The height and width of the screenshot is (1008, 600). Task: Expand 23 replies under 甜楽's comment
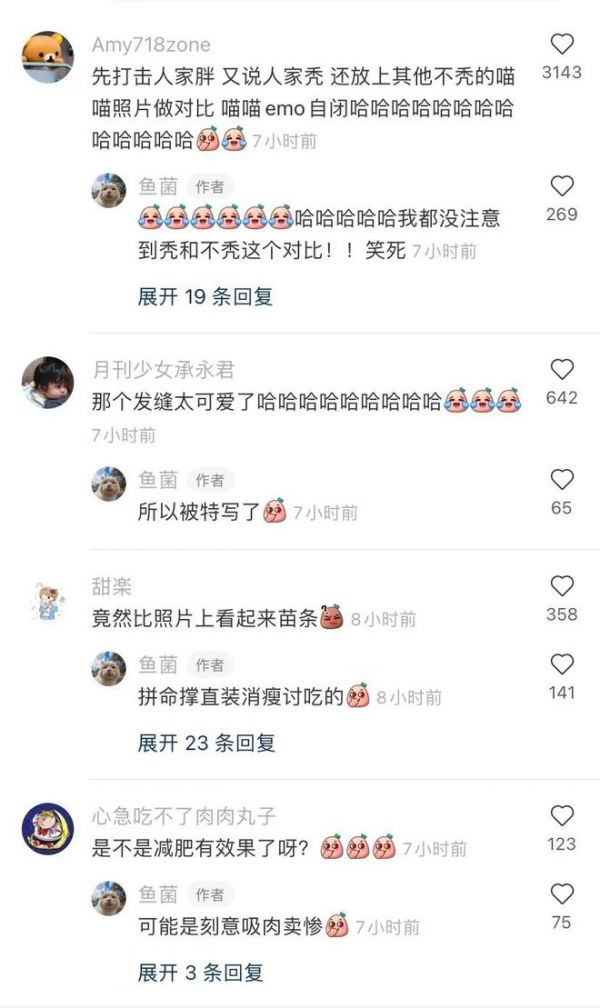[x=206, y=743]
